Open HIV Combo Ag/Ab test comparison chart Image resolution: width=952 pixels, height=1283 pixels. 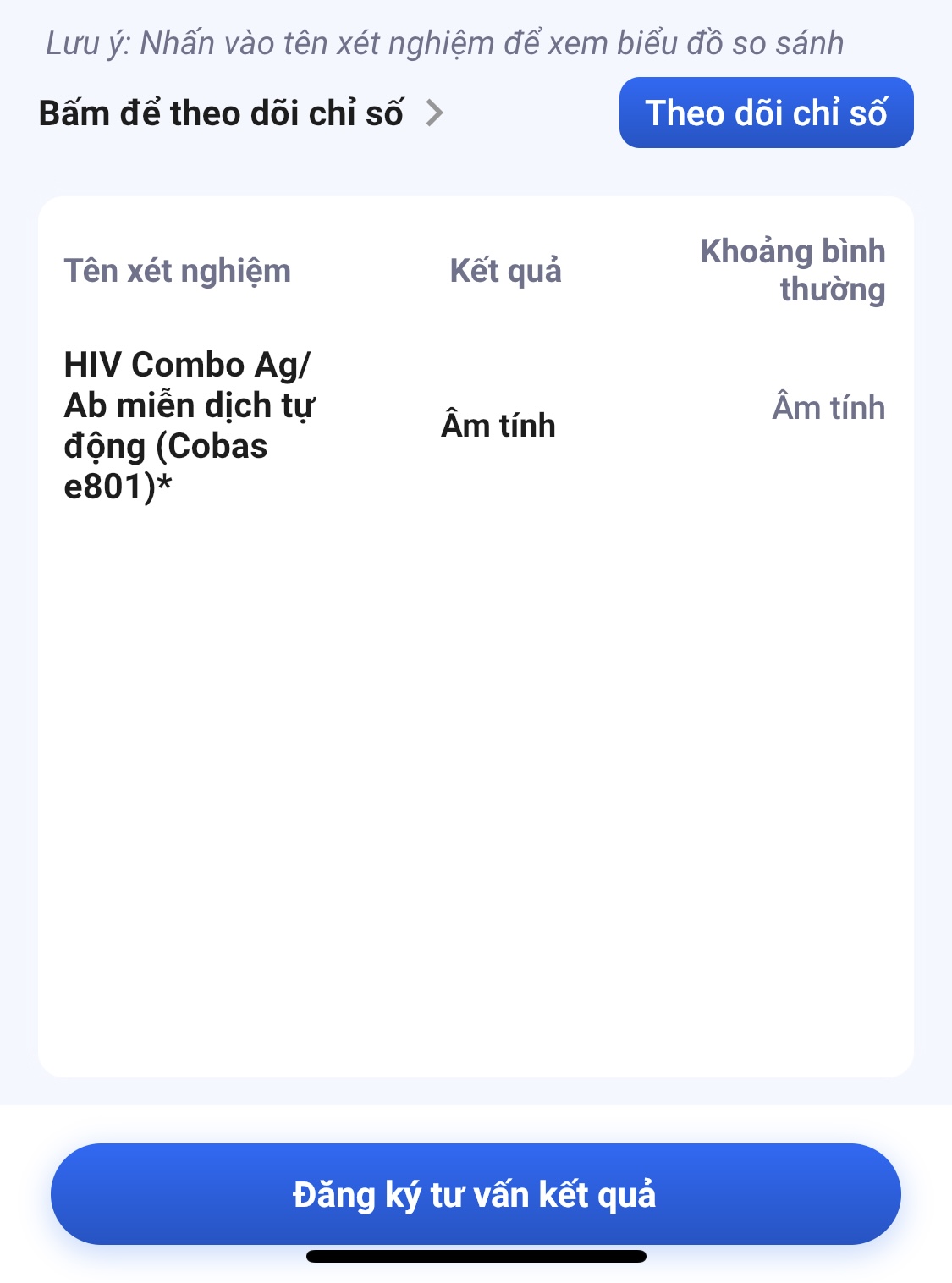click(189, 425)
